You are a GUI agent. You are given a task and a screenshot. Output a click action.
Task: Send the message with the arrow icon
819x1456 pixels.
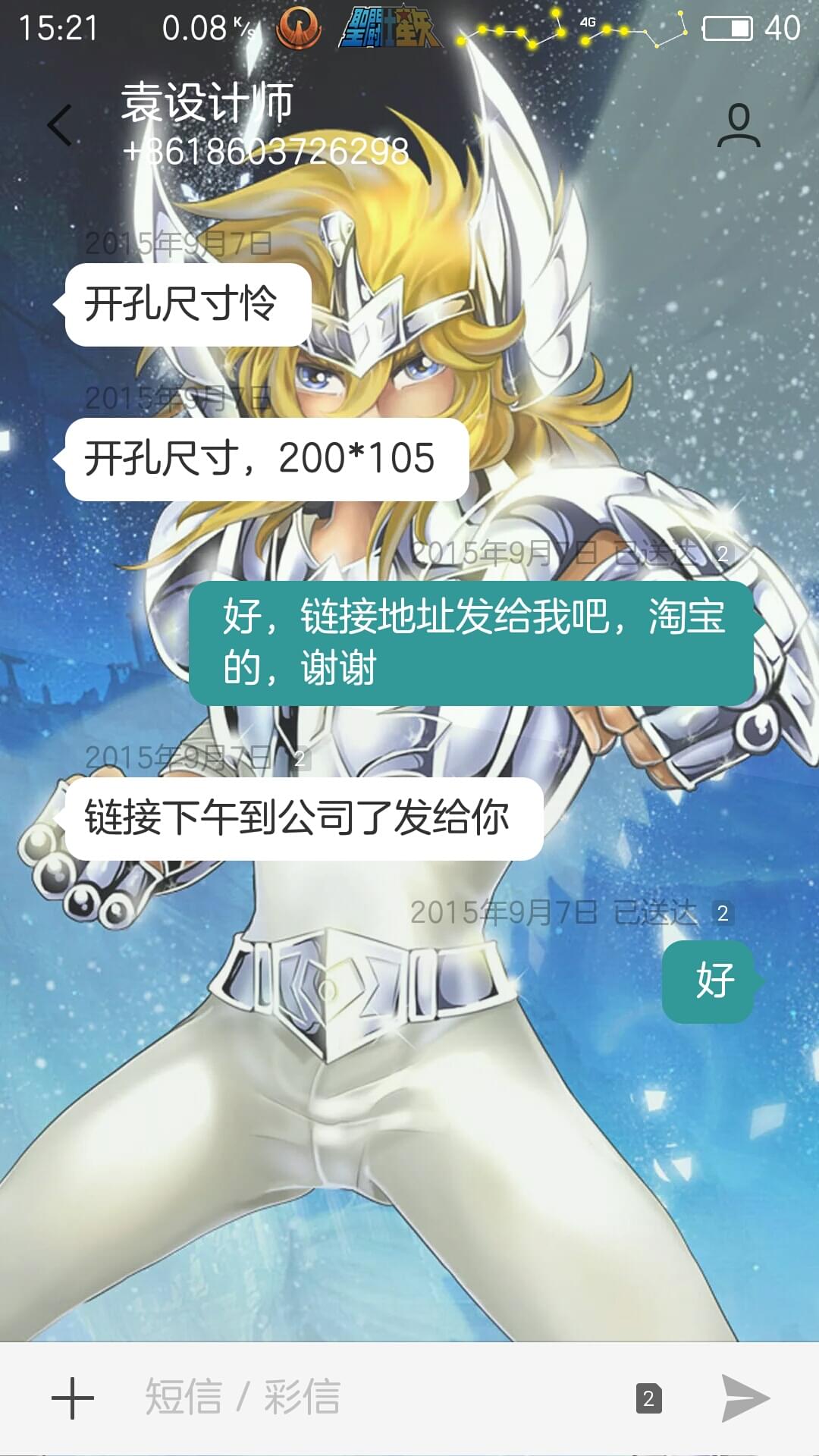click(745, 1398)
